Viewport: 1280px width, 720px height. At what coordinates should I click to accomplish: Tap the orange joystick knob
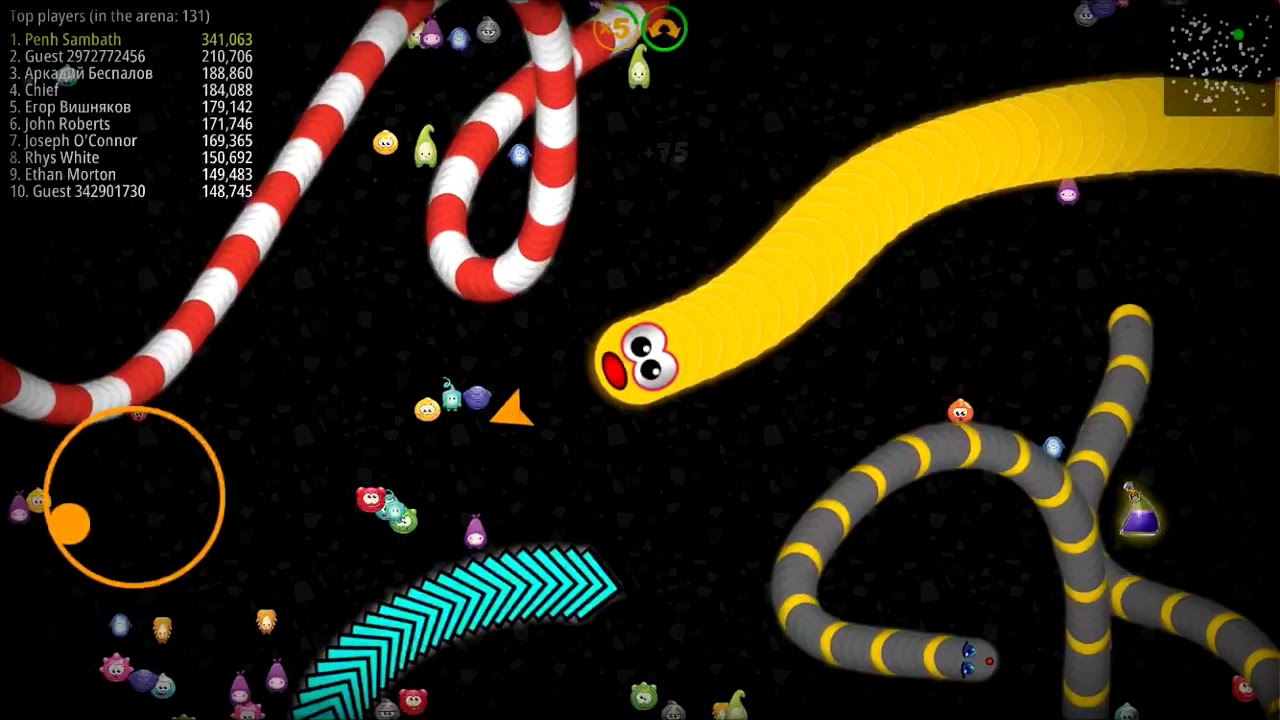click(x=69, y=523)
